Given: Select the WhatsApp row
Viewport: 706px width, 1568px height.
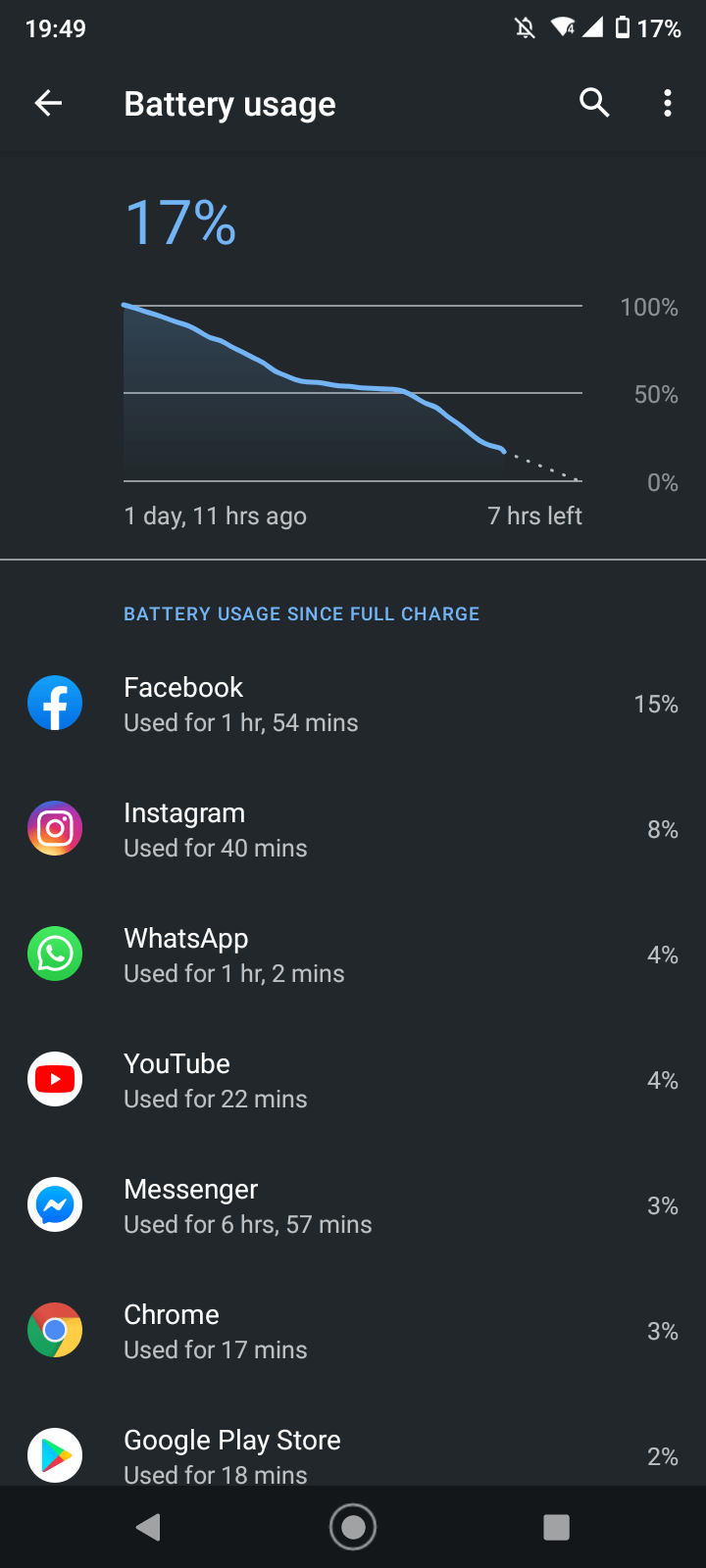Looking at the screenshot, I should tap(353, 955).
